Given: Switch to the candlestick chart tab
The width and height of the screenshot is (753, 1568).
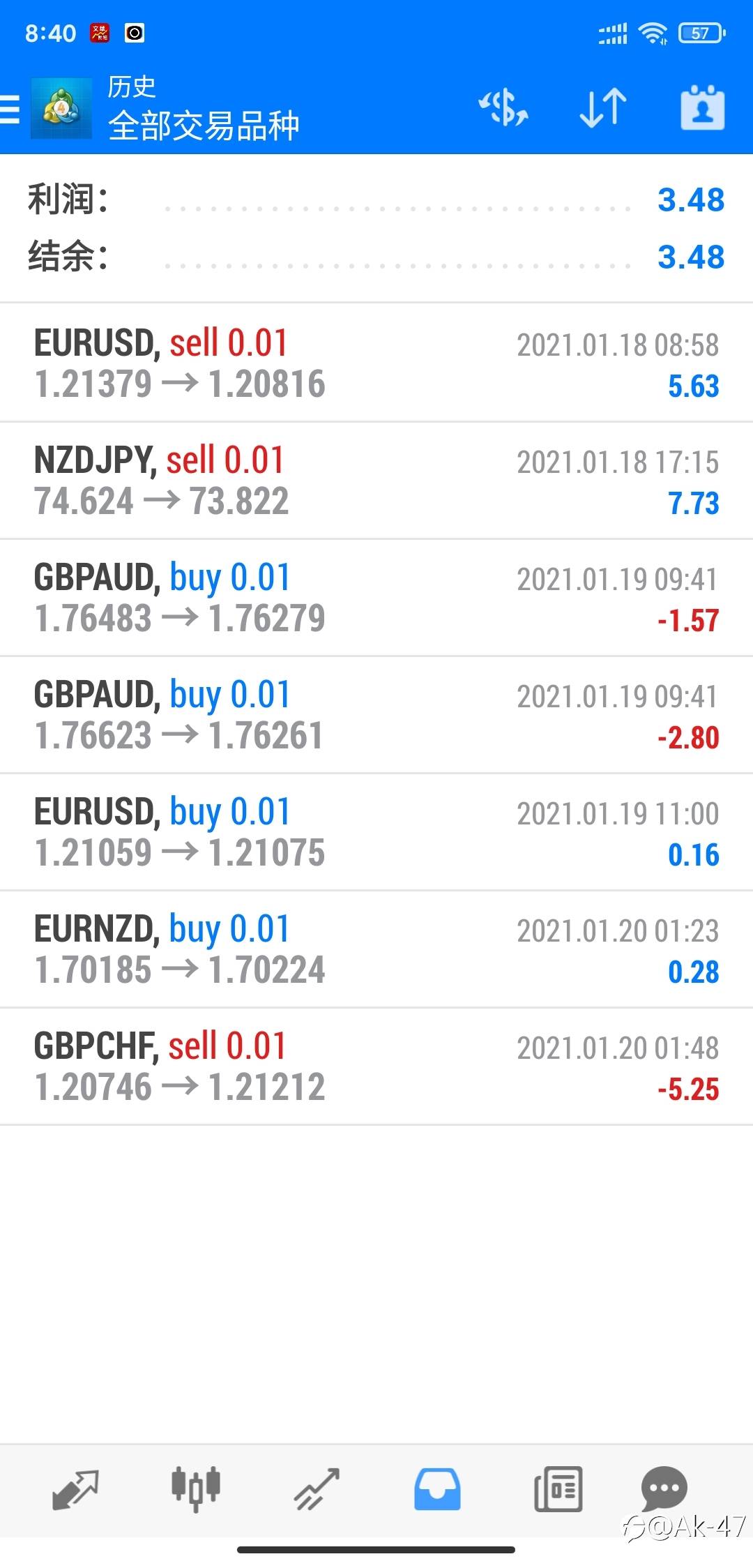Looking at the screenshot, I should (x=196, y=1488).
